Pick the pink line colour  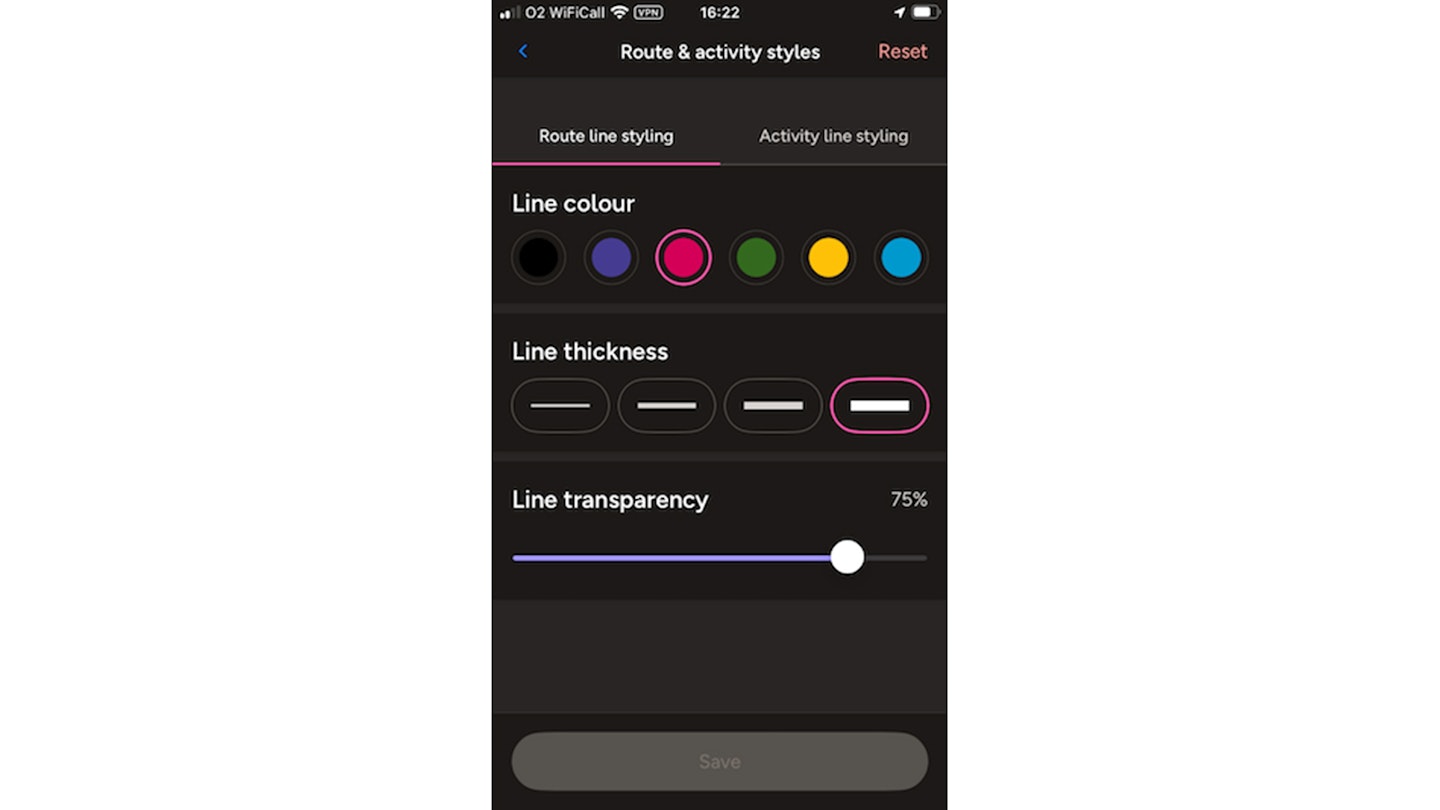pyautogui.click(x=683, y=258)
